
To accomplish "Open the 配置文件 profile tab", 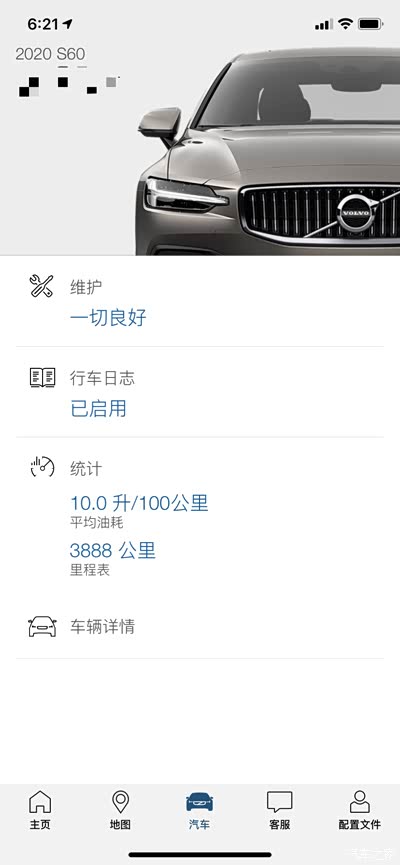I will click(360, 810).
